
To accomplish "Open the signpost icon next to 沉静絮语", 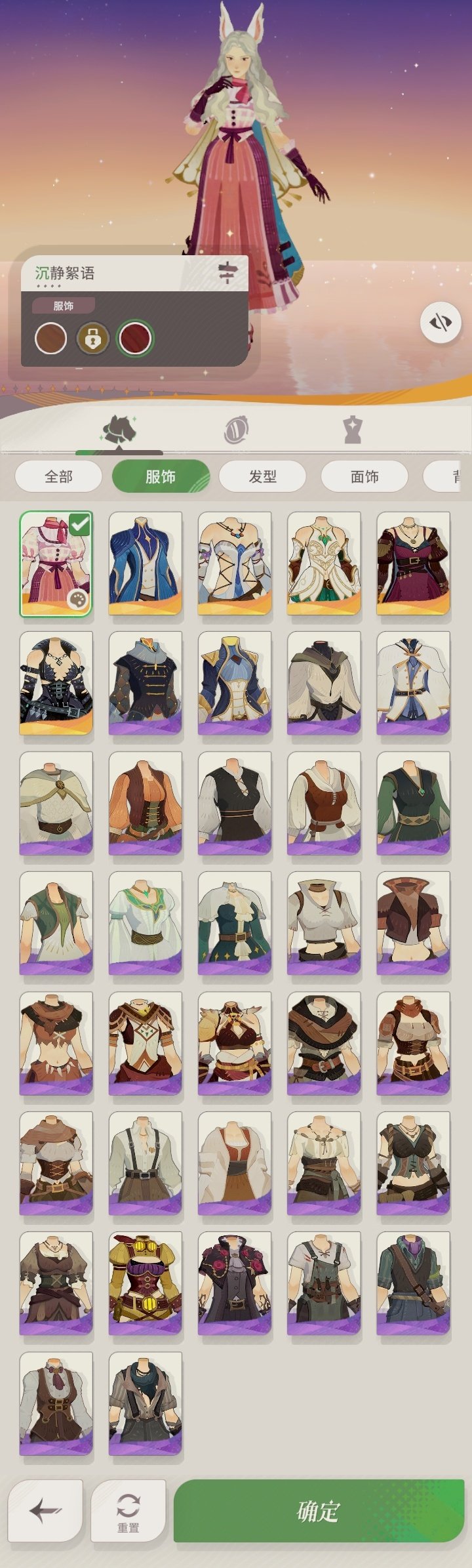I will [x=227, y=272].
